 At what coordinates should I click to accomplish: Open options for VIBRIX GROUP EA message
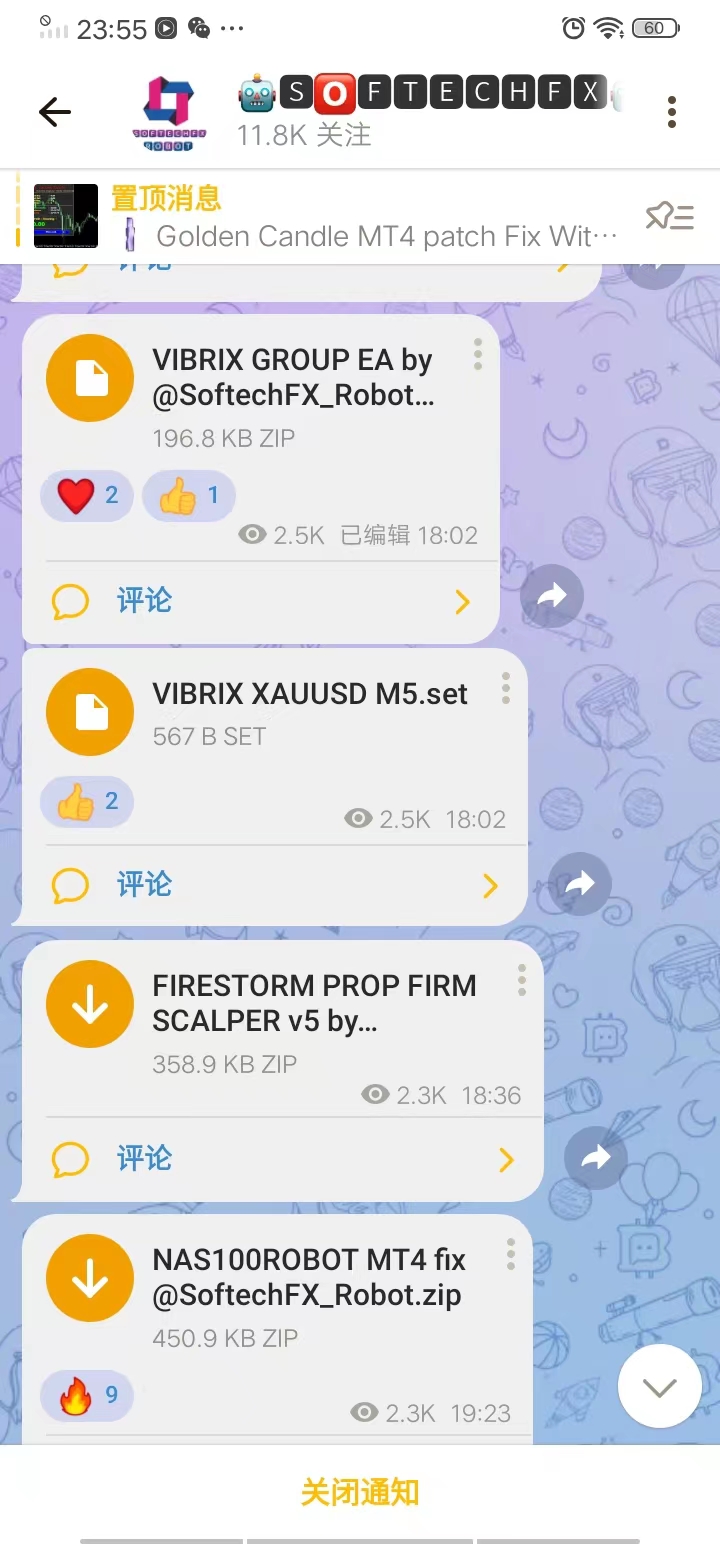[x=478, y=353]
